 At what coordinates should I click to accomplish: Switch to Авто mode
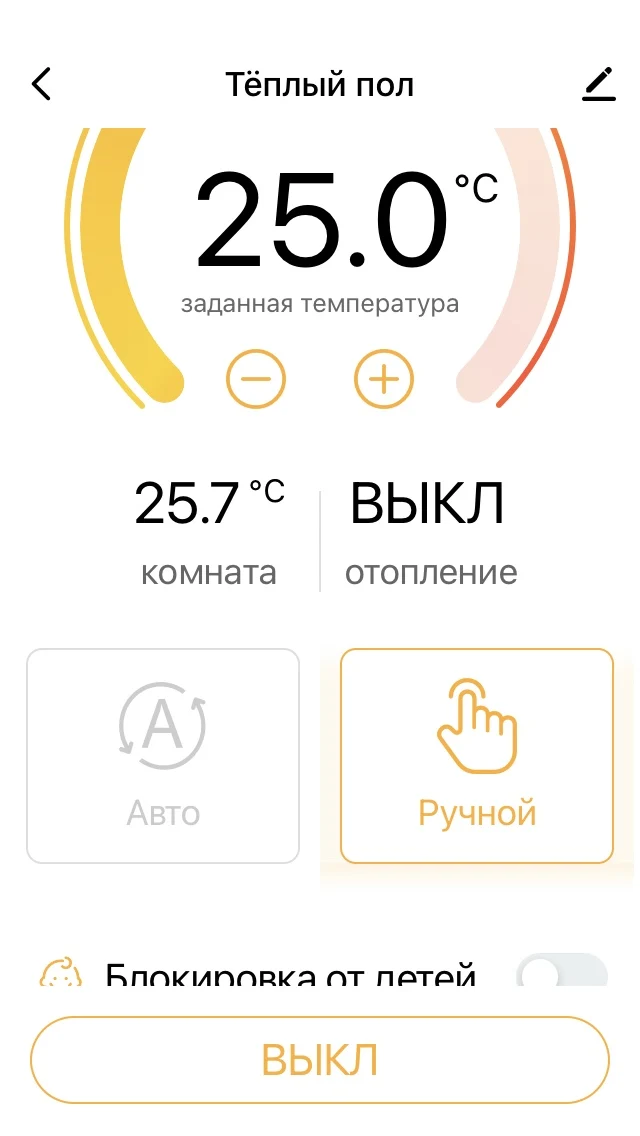(163, 756)
